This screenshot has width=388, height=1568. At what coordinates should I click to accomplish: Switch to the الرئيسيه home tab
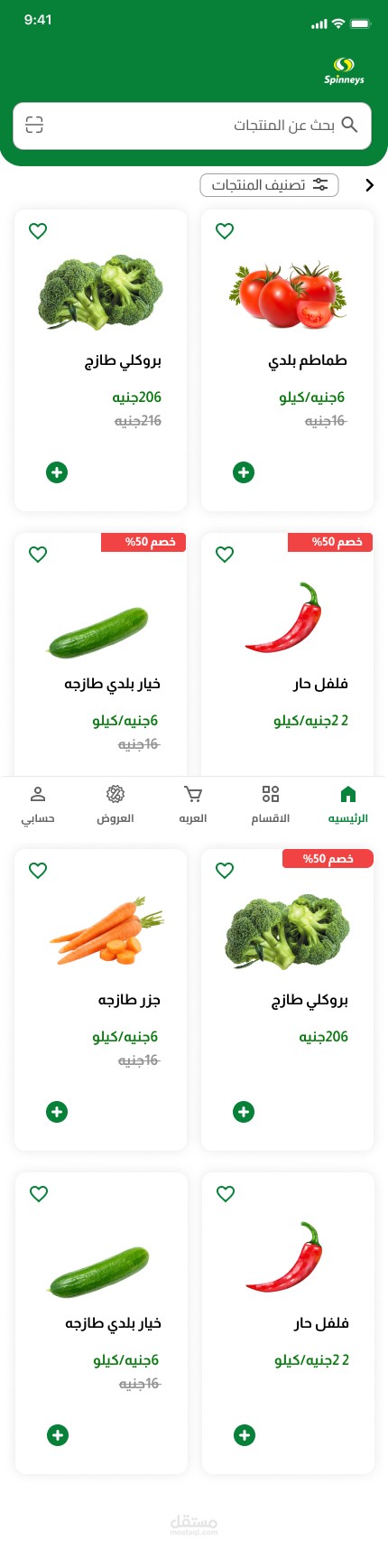pyautogui.click(x=347, y=804)
